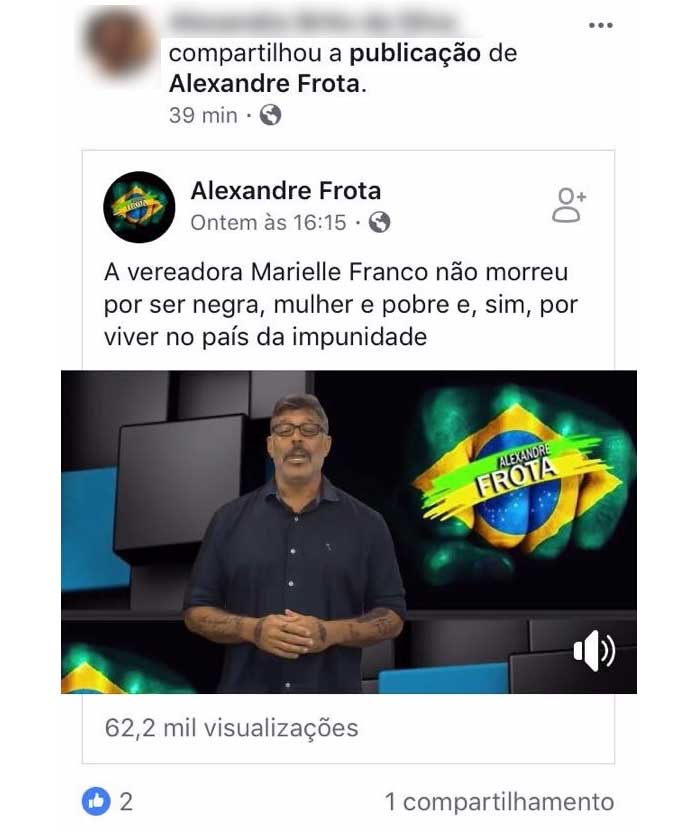Open the '1 compartilhamento' shares list
The image size is (700, 832).
click(498, 801)
